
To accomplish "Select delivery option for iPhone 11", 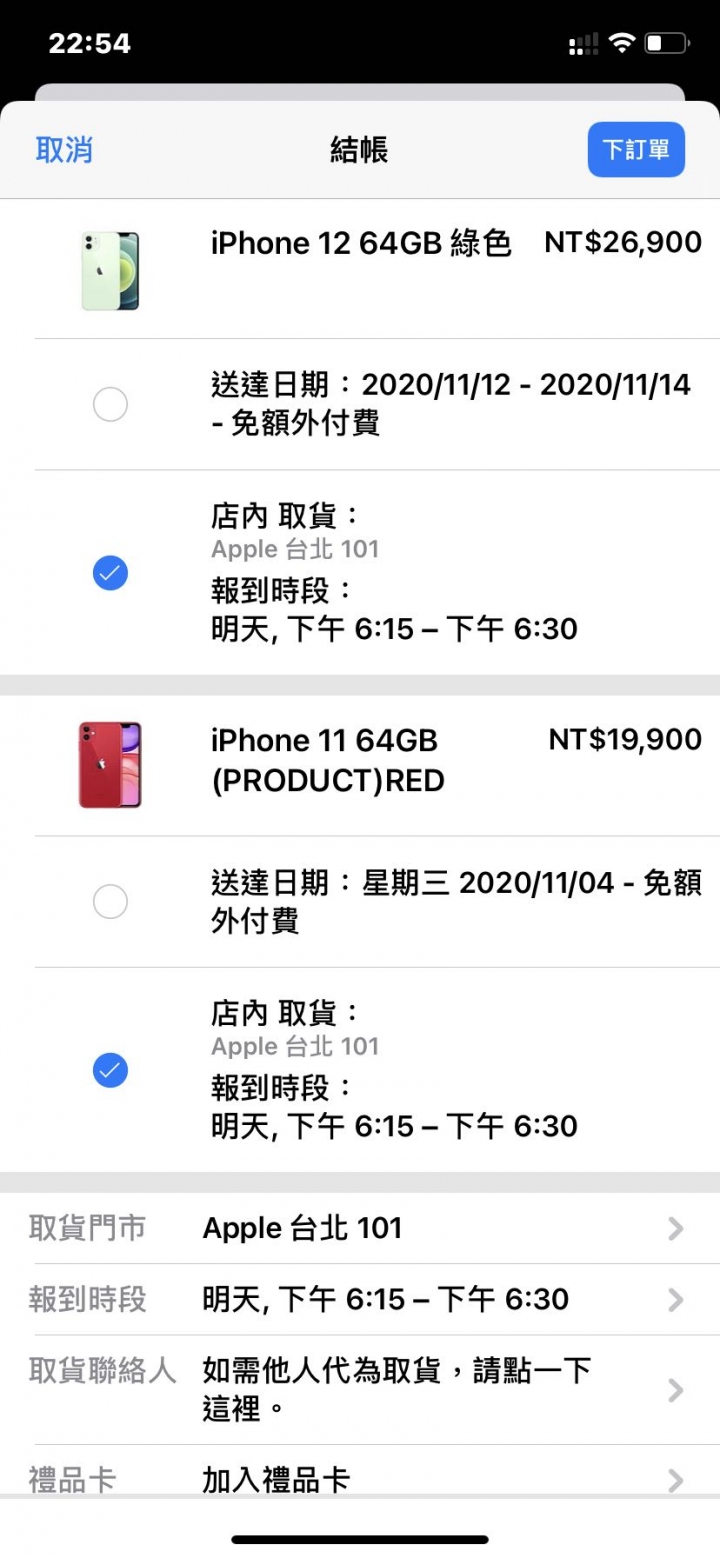I will 110,902.
